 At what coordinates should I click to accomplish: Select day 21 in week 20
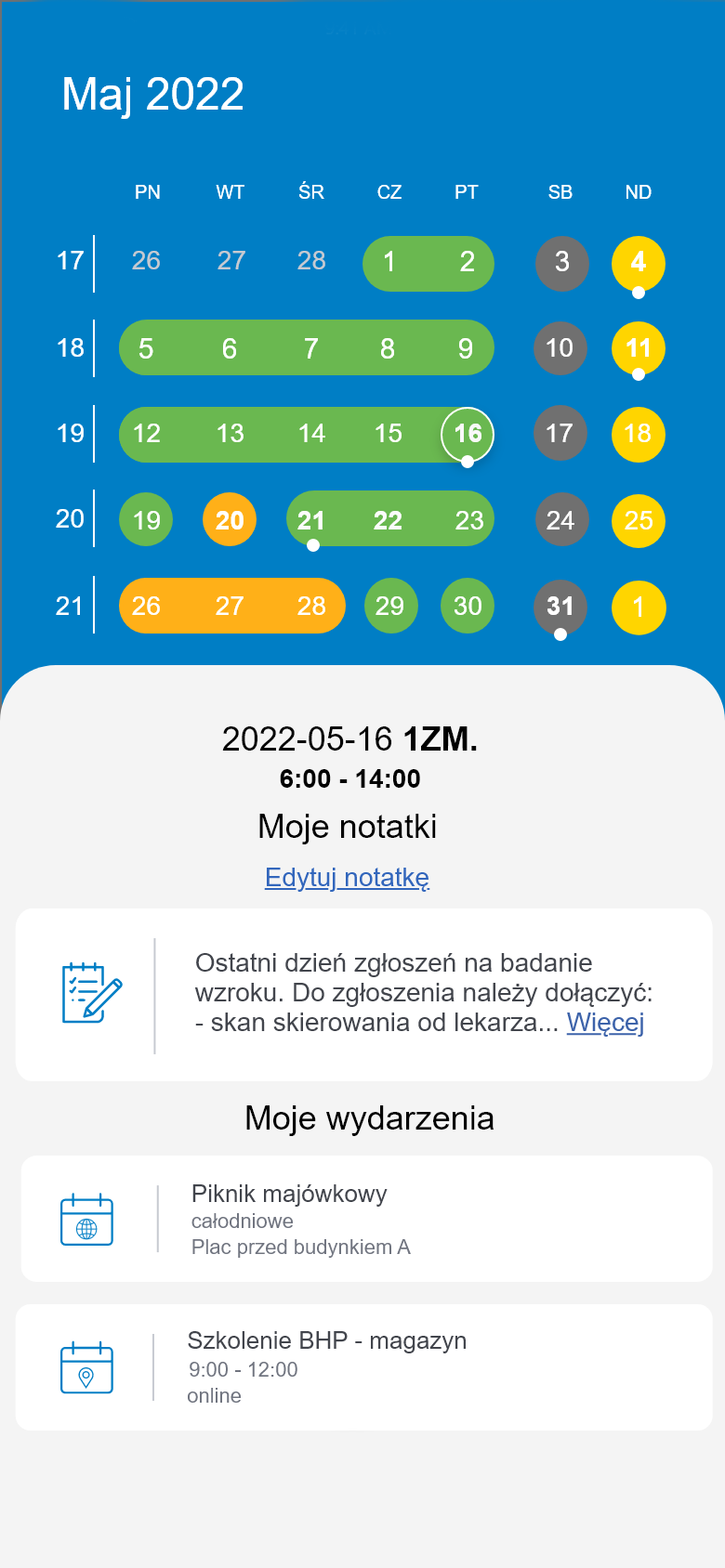click(312, 519)
